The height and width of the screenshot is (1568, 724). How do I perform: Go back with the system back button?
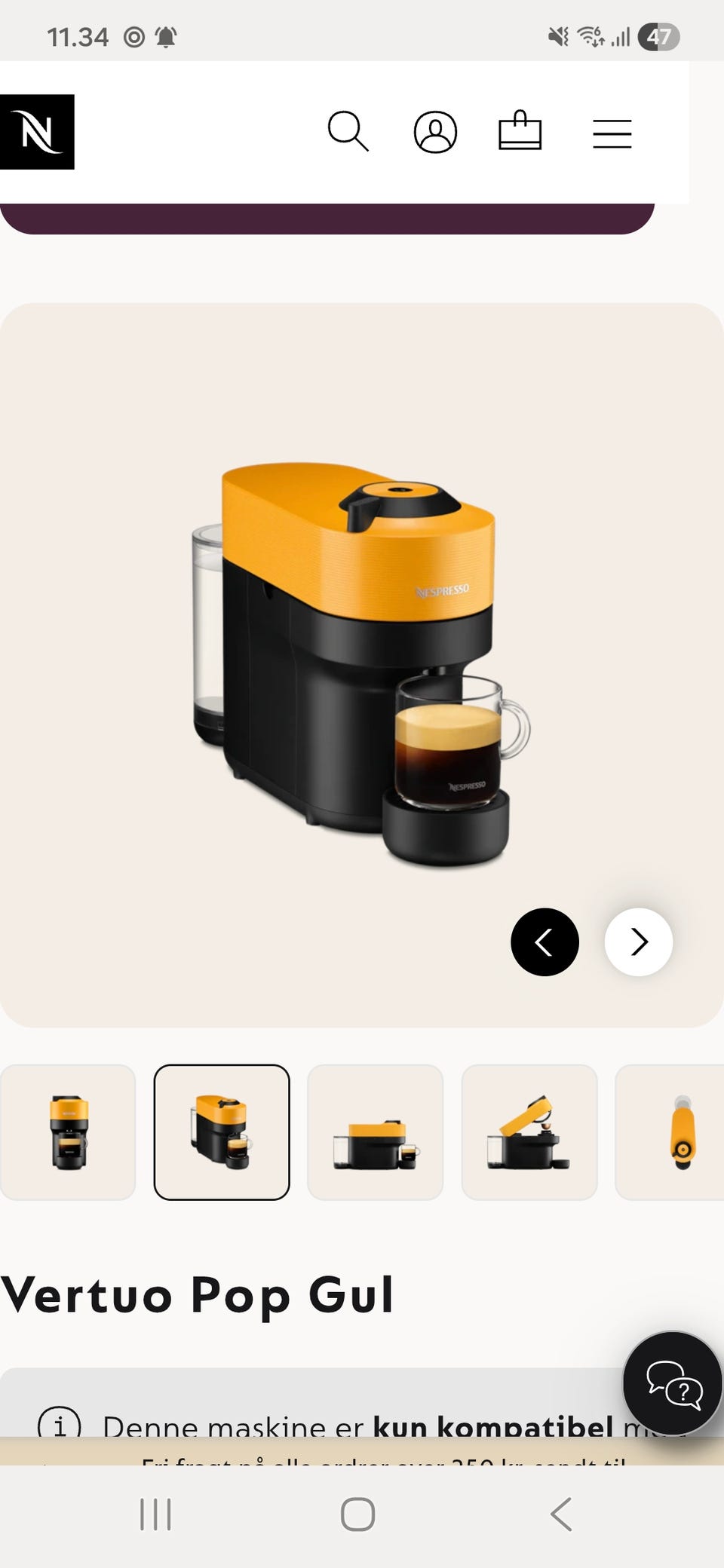(561, 1514)
